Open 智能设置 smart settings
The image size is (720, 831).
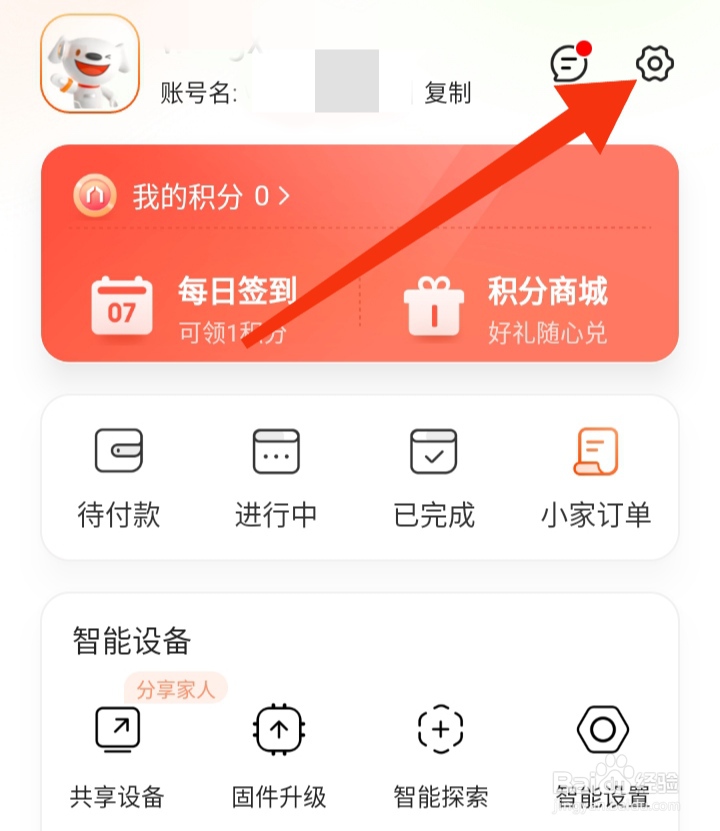tap(602, 730)
